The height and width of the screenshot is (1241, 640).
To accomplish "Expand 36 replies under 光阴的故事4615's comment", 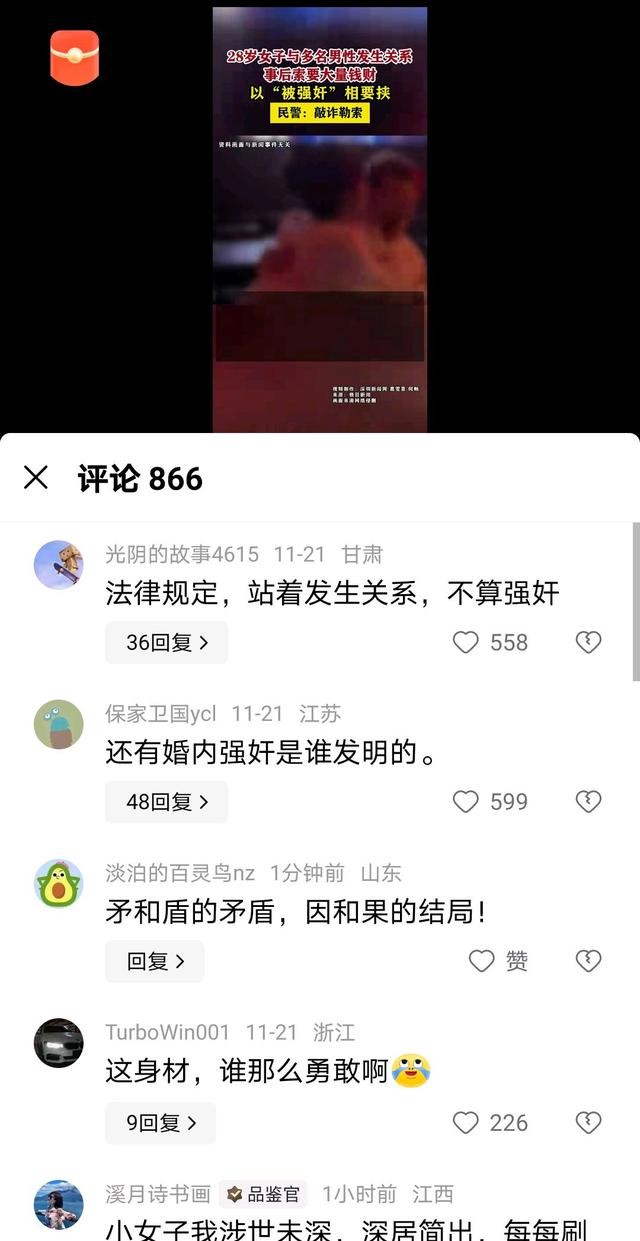I will 166,643.
